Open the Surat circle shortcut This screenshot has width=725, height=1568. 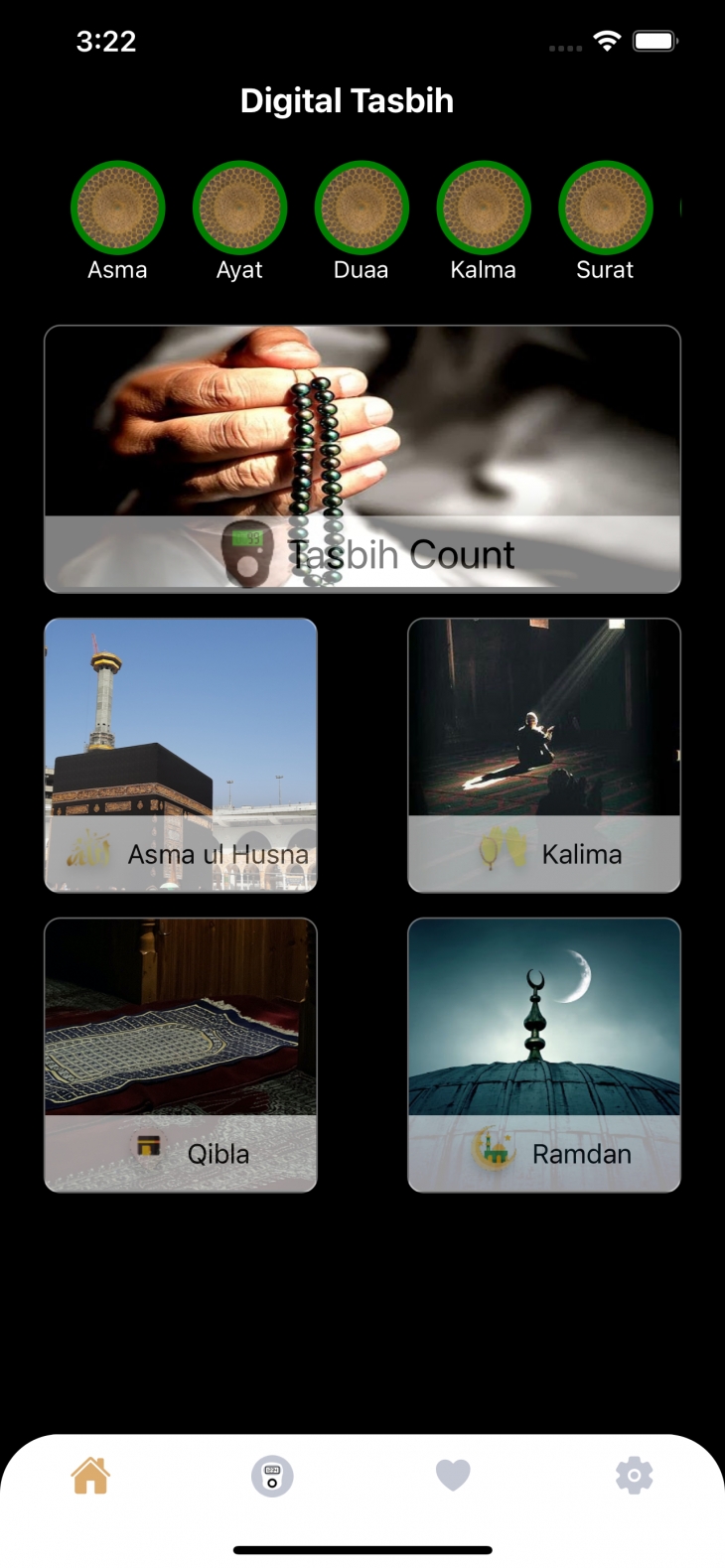click(x=605, y=208)
